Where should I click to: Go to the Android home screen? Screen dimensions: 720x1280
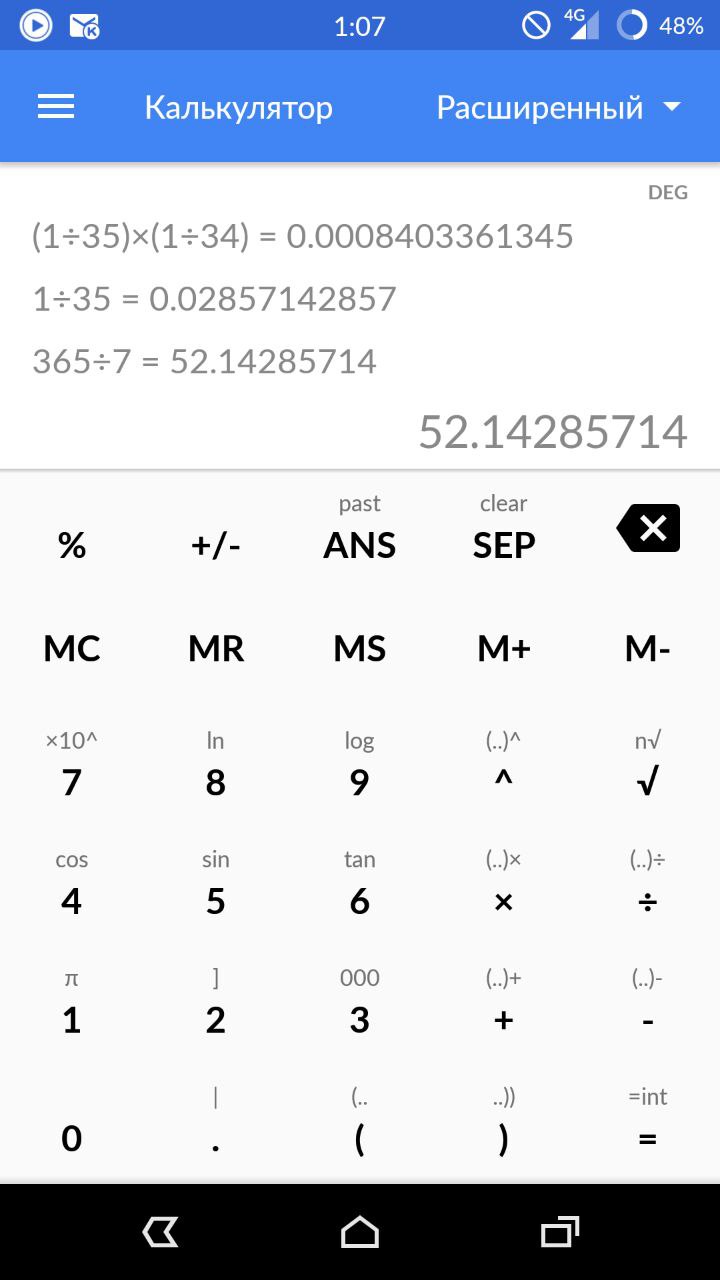360,1232
